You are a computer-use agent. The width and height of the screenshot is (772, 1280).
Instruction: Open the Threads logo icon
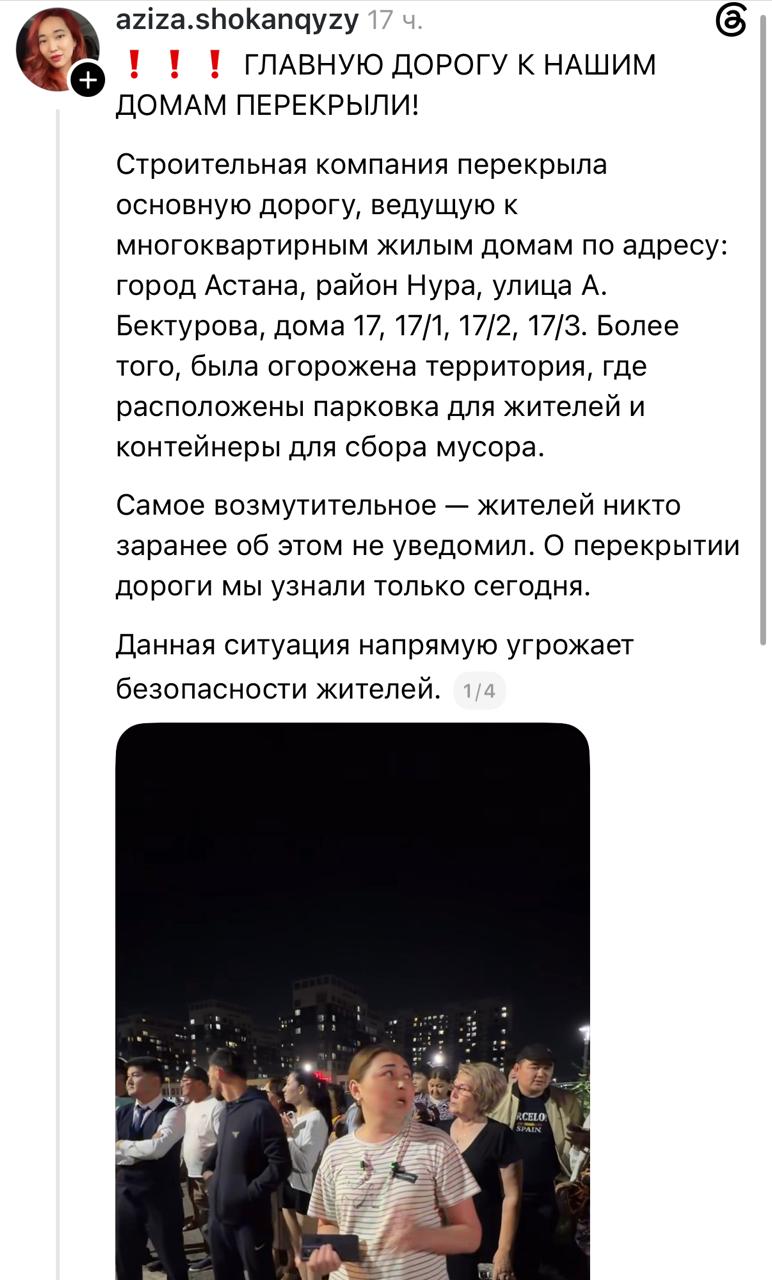(x=732, y=21)
